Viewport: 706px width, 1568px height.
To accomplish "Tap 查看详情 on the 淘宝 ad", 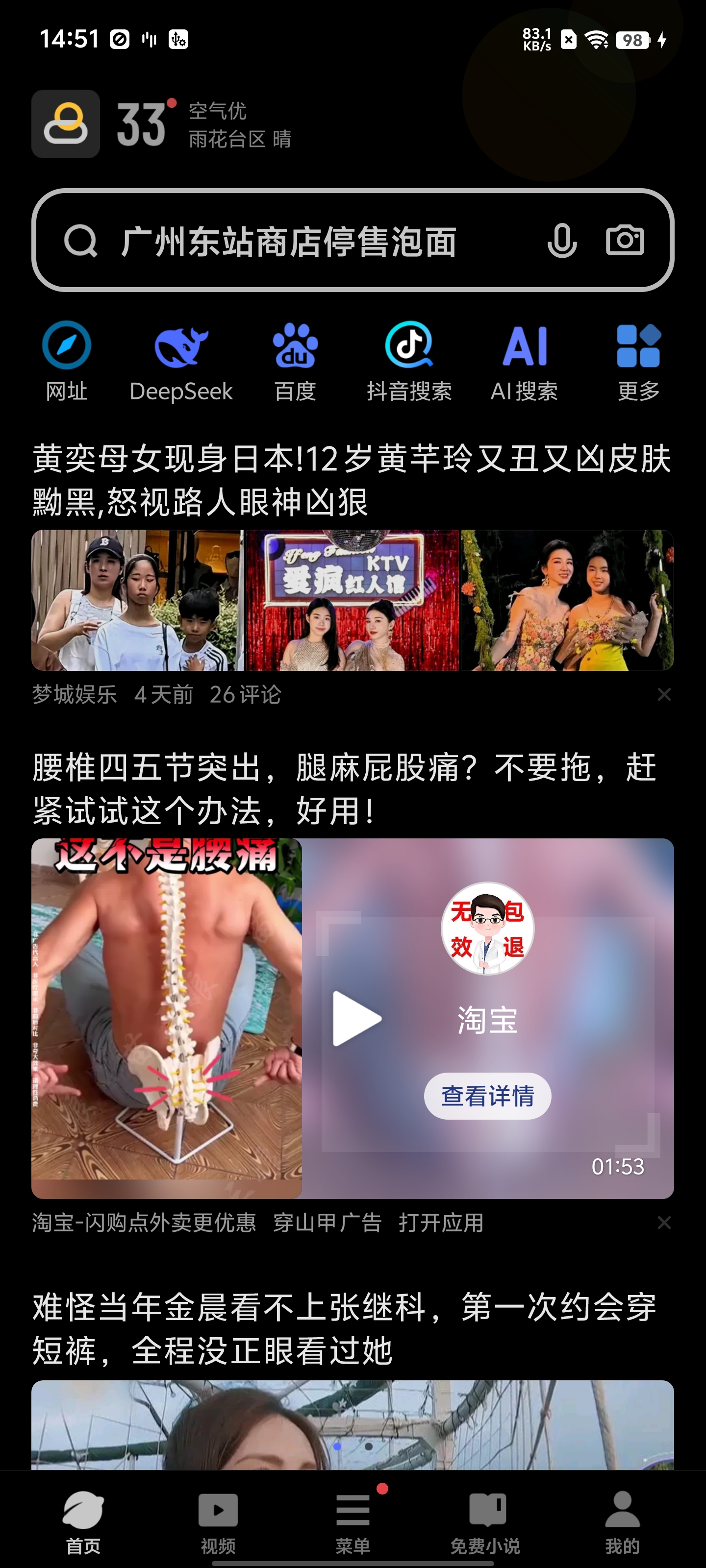I will click(x=487, y=1096).
